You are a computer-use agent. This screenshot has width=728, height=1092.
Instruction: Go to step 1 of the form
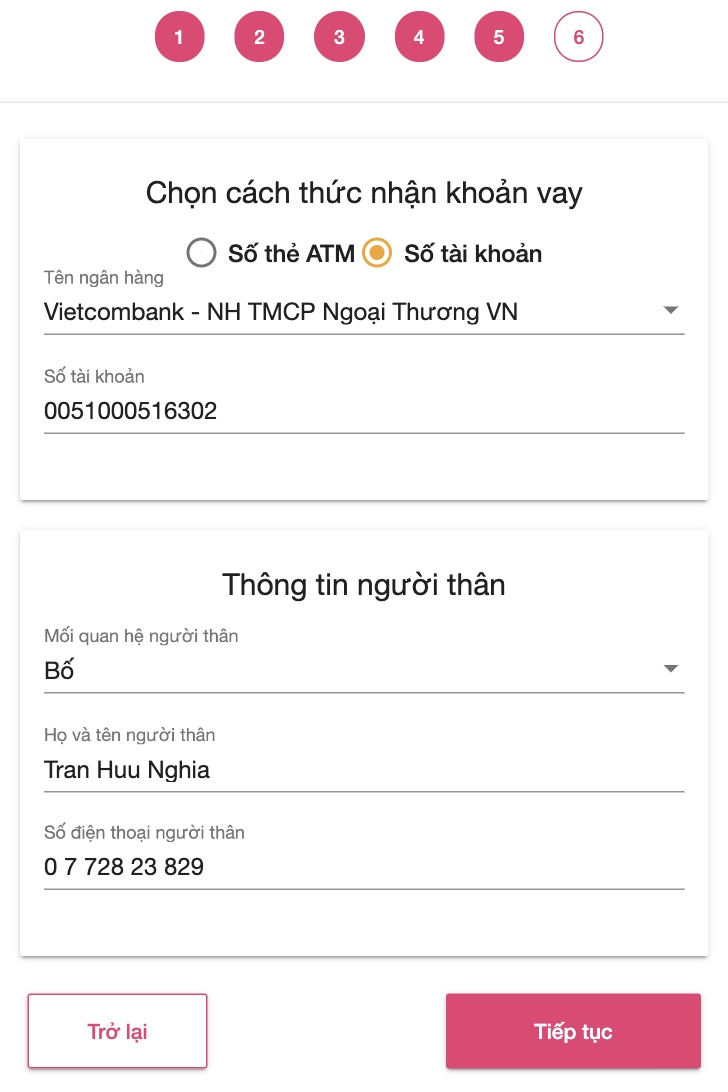point(179,38)
